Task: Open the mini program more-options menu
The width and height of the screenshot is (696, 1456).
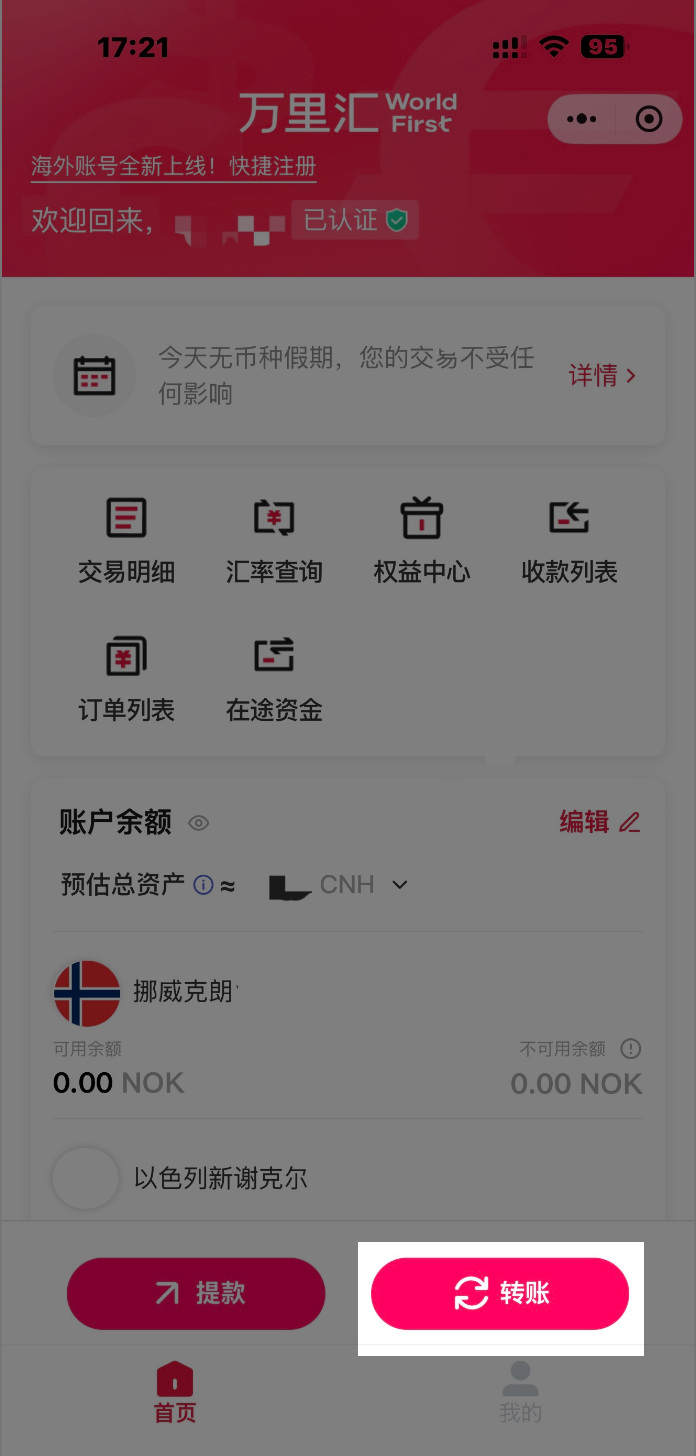Action: (581, 120)
